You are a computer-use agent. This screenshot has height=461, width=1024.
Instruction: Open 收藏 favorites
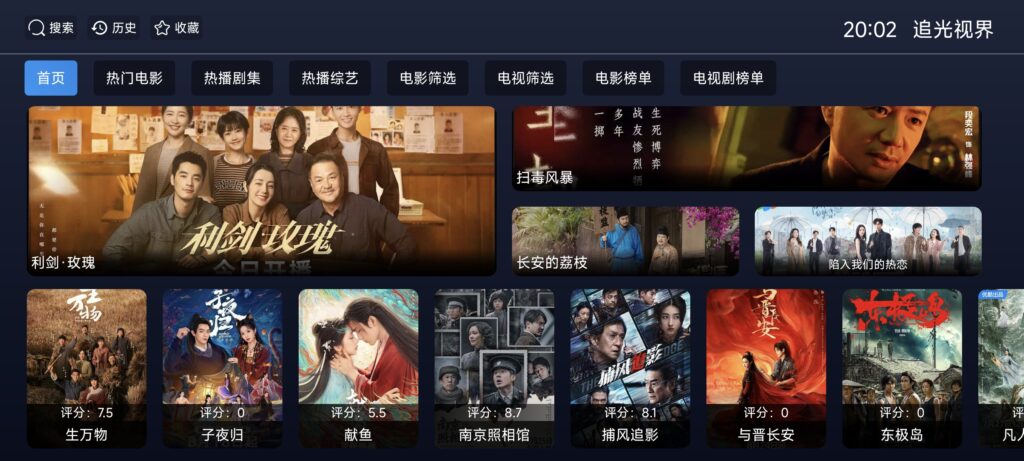[177, 28]
